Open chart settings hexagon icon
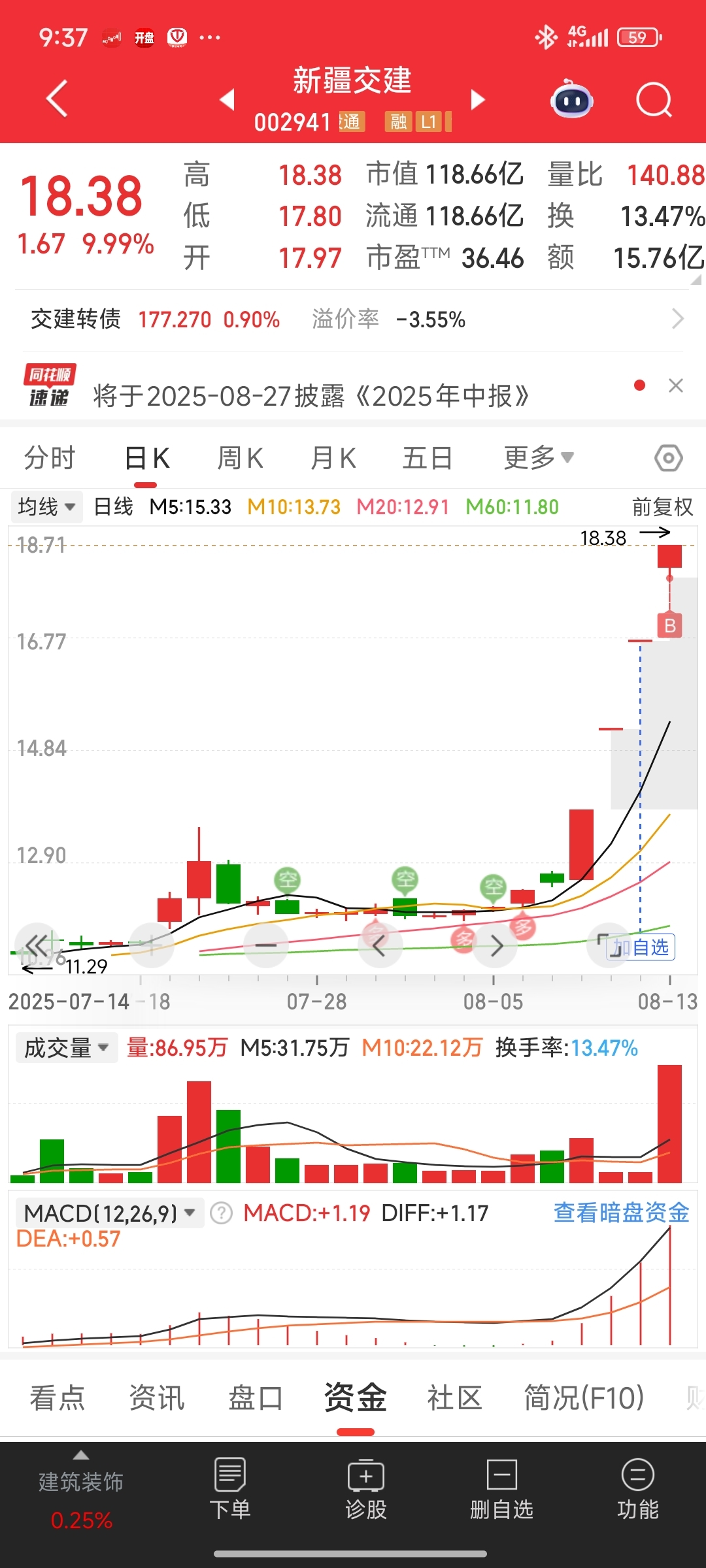 pyautogui.click(x=668, y=458)
